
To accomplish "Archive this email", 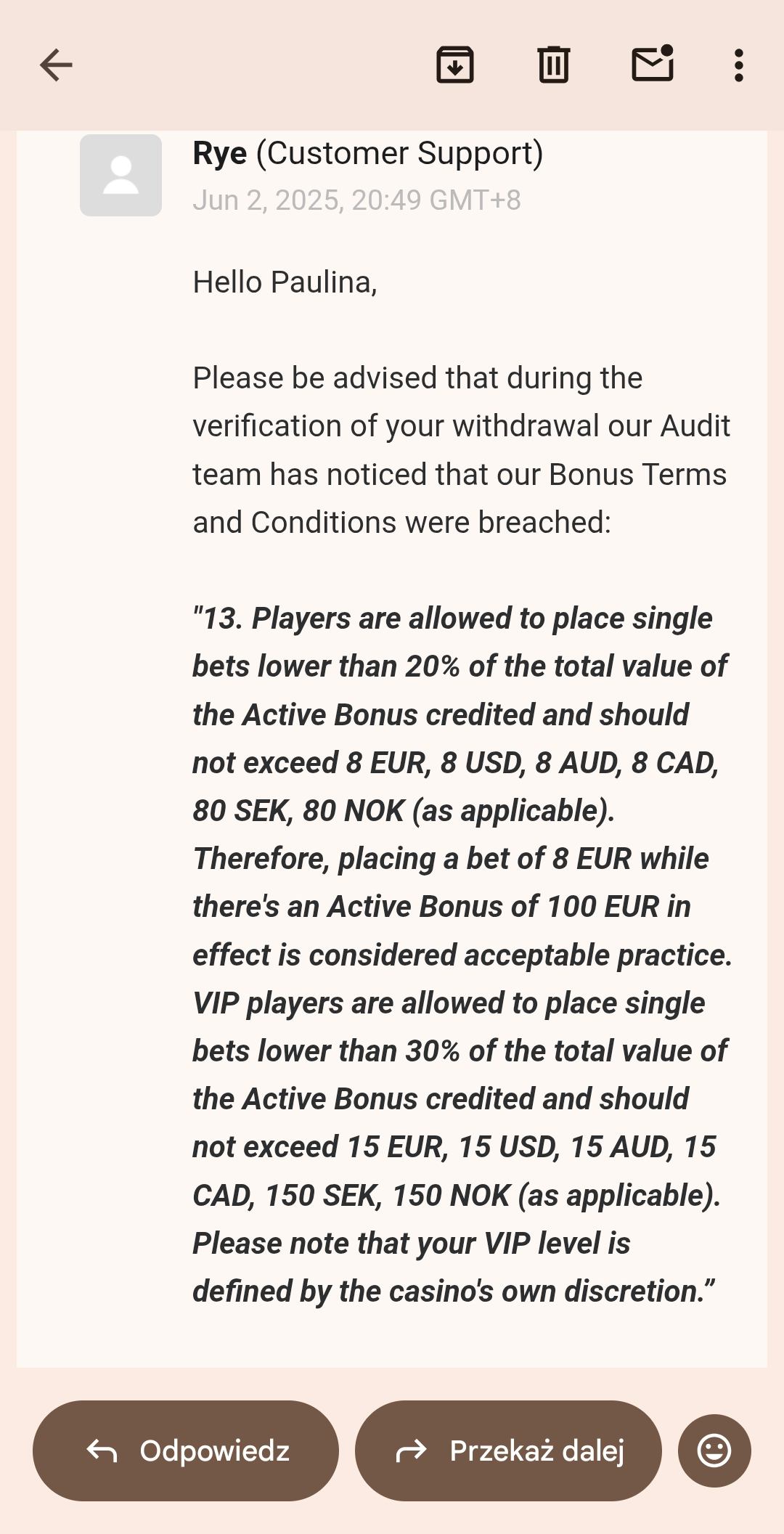I will click(x=455, y=65).
